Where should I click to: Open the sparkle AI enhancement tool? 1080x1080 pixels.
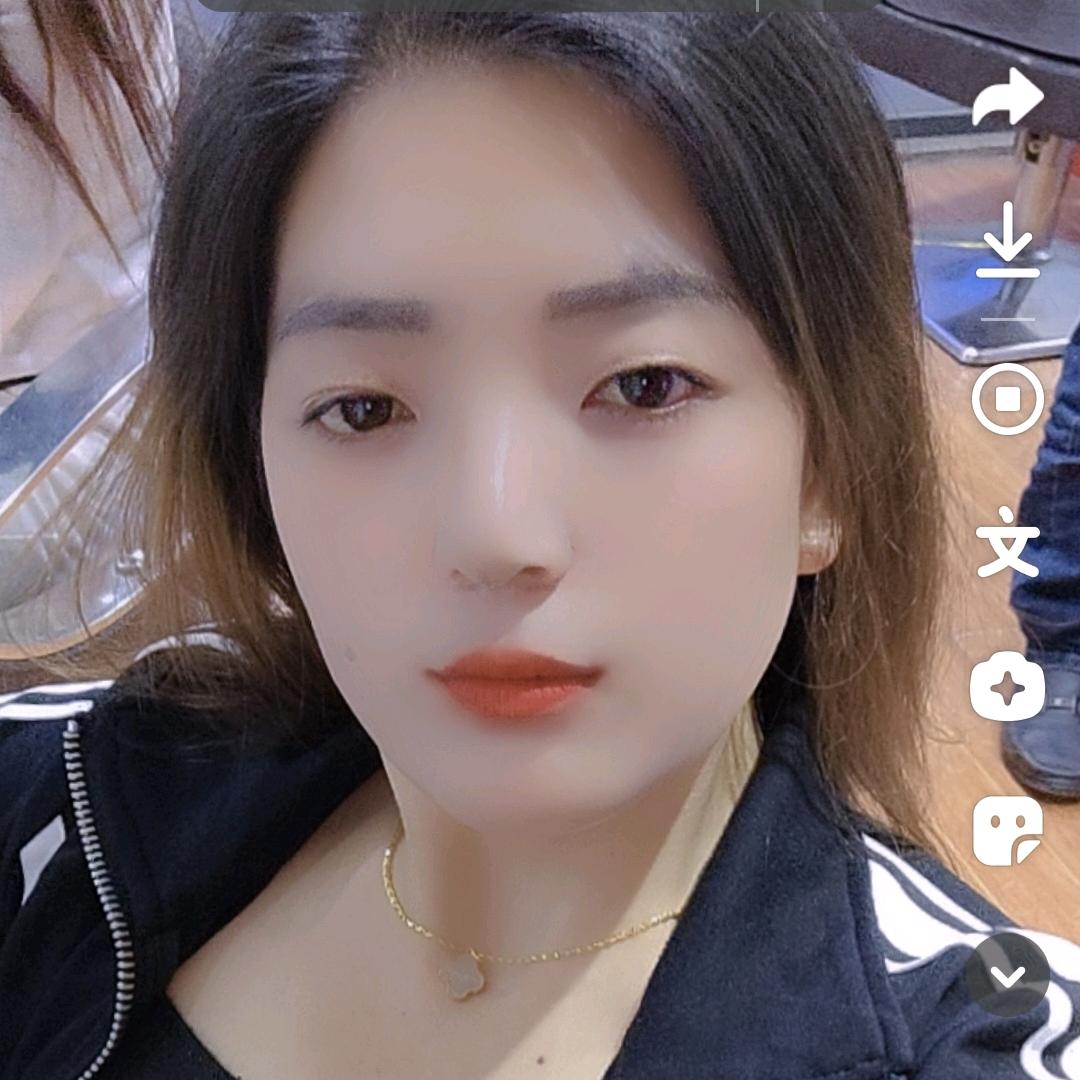pyautogui.click(x=1007, y=689)
